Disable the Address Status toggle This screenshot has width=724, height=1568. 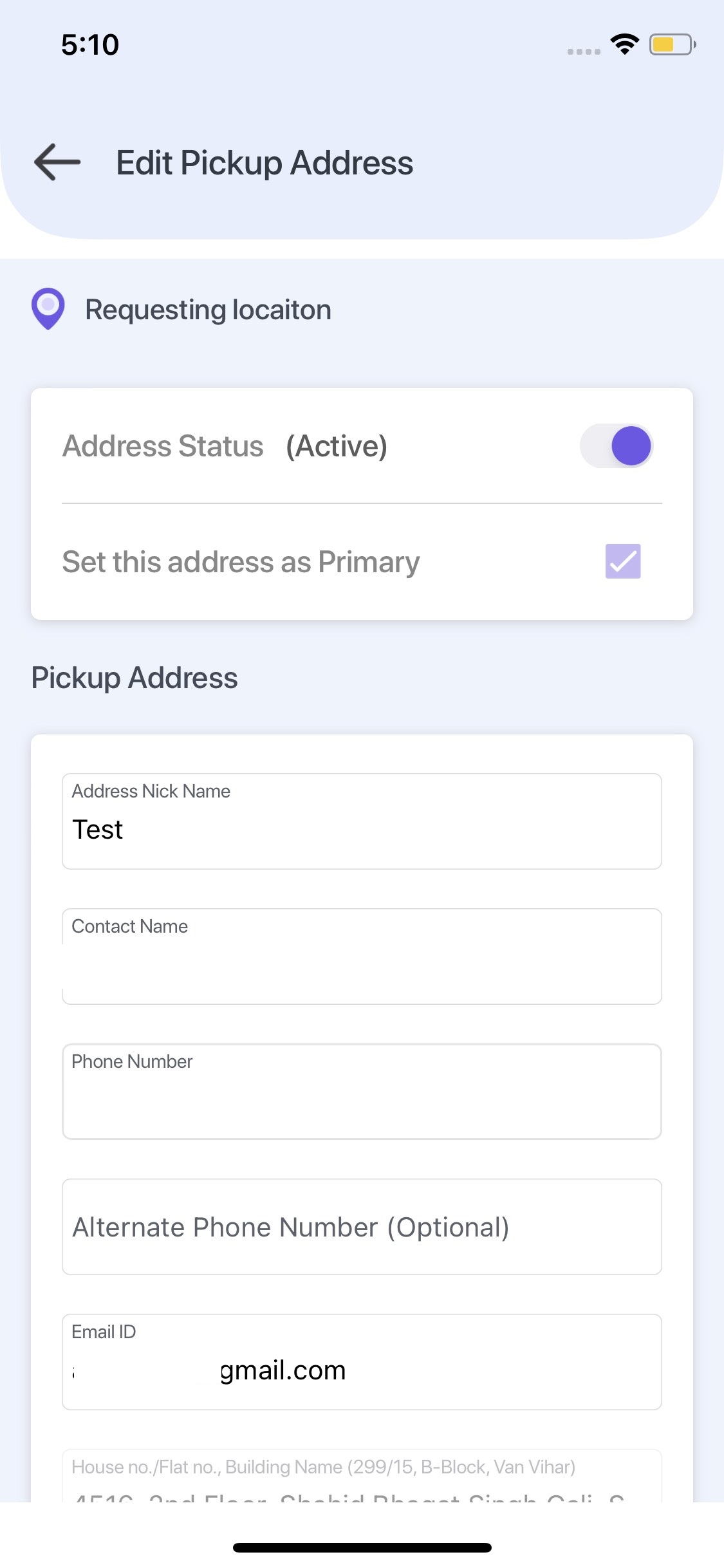click(616, 445)
